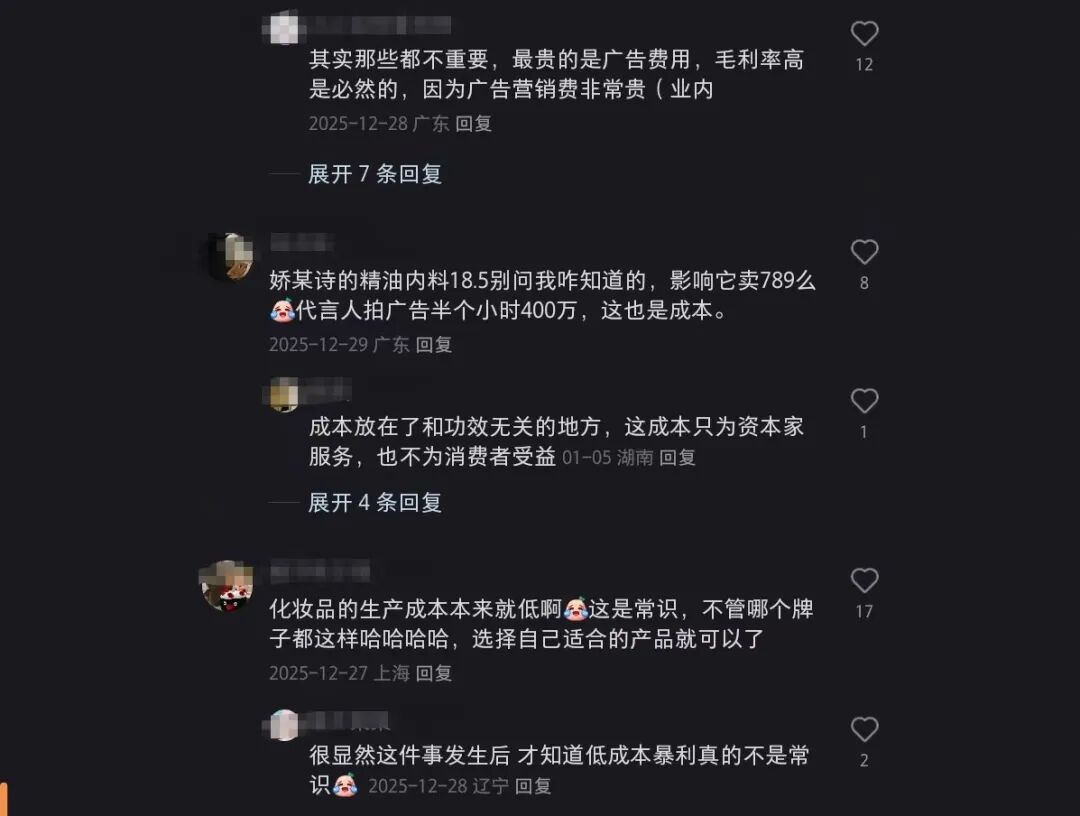This screenshot has width=1080, height=816.
Task: Expand the 7 hidden replies
Action: 374,174
